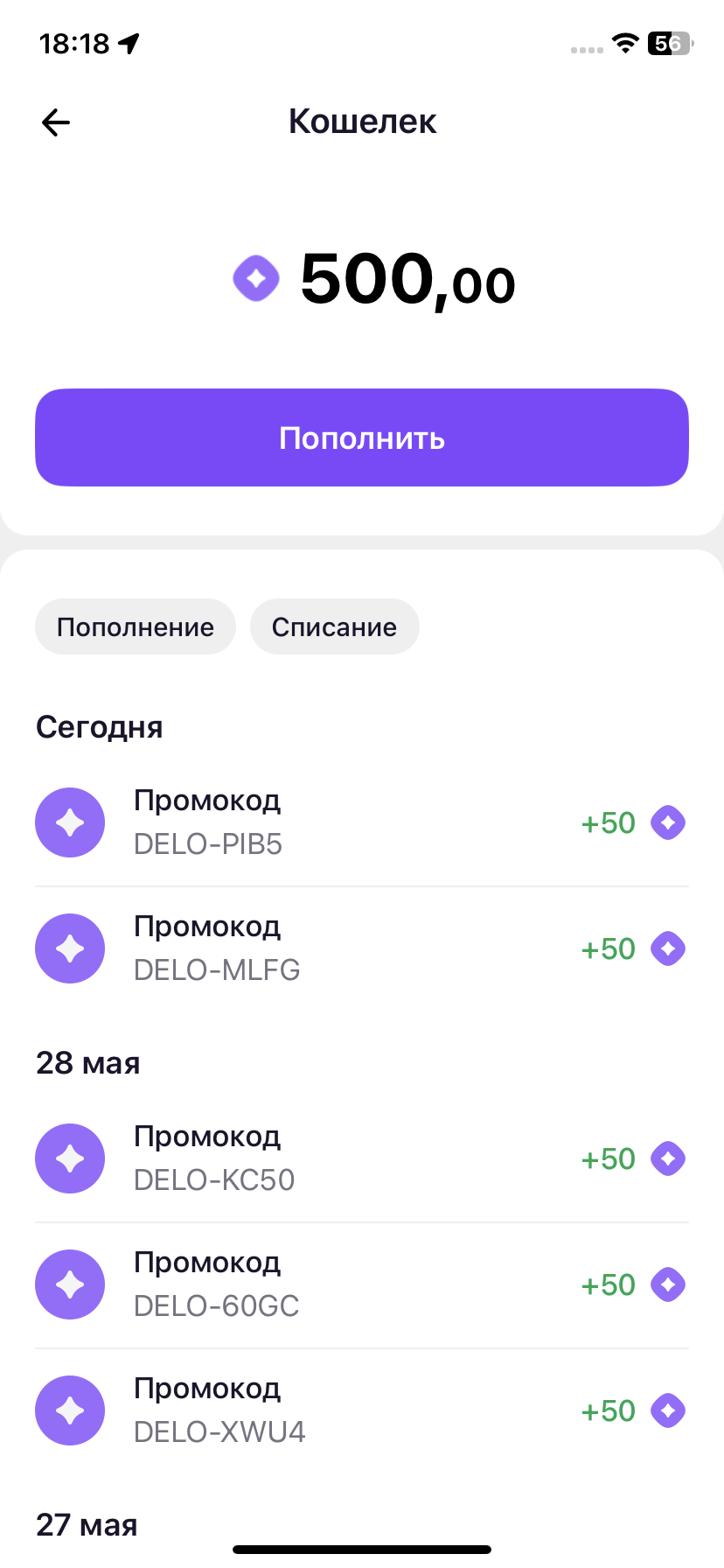Open the DELO-PIB5 promo code entry
This screenshot has height=1568, width=724.
point(362,822)
